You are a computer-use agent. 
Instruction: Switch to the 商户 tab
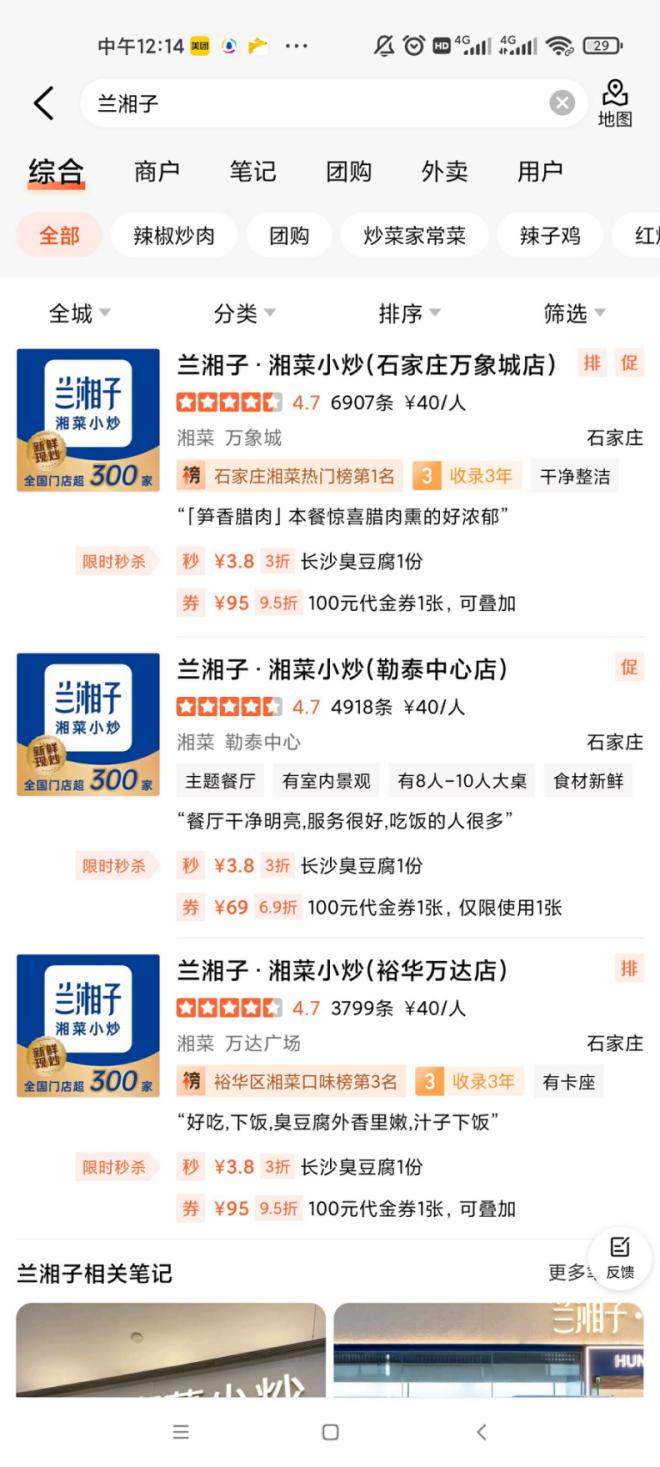click(156, 172)
